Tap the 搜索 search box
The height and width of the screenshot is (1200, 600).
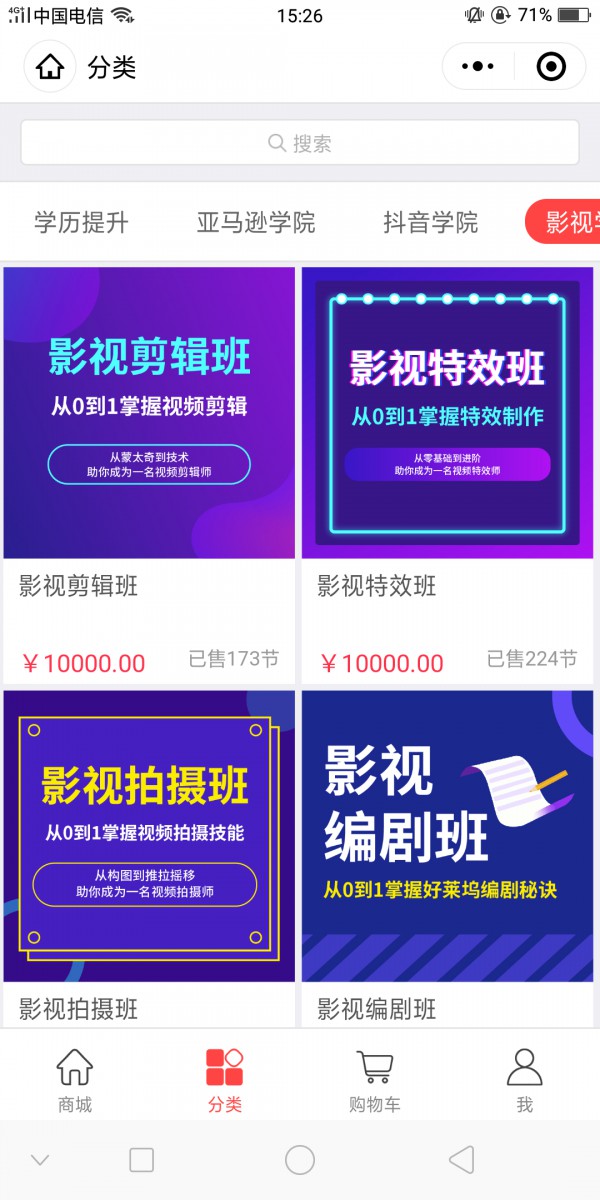click(300, 143)
